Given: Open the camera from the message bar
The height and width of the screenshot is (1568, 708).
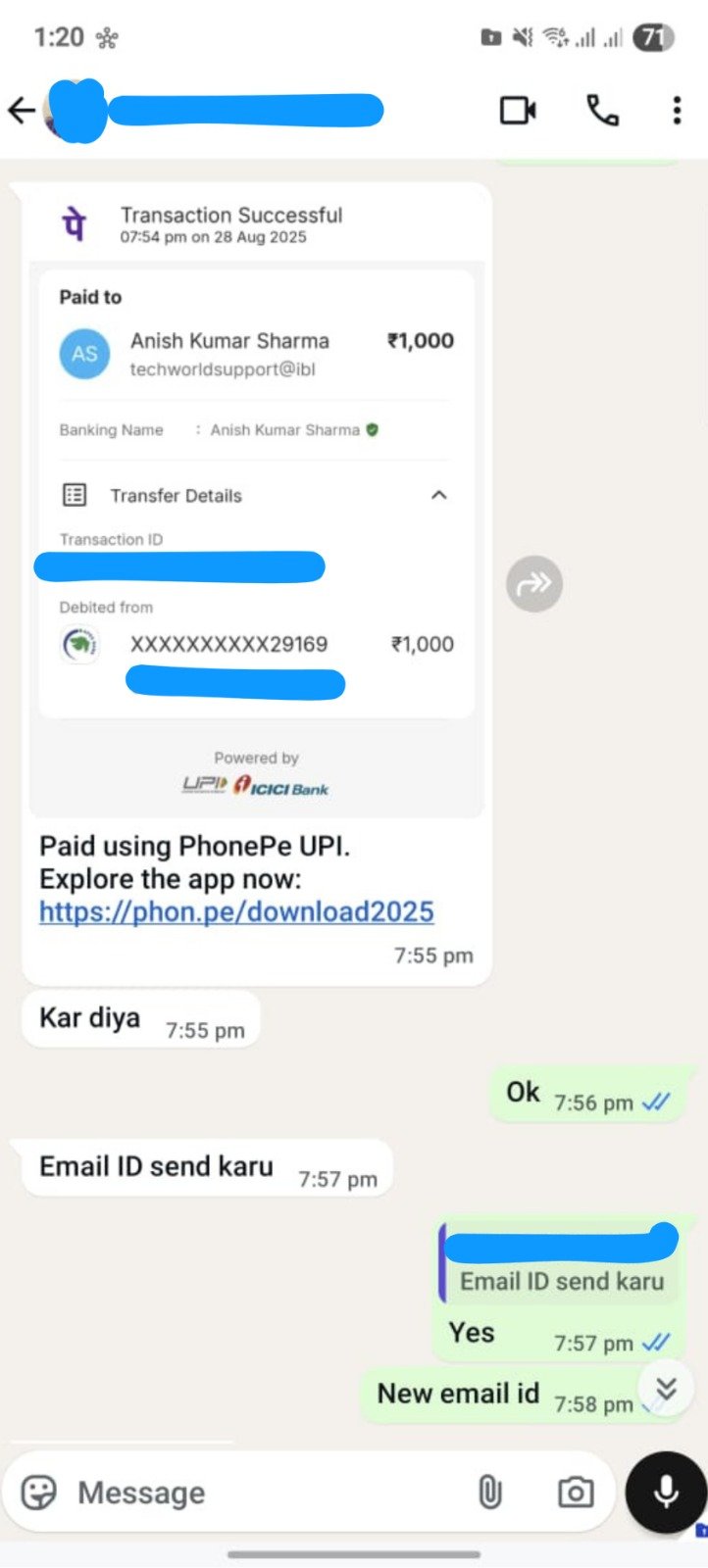Looking at the screenshot, I should pyautogui.click(x=575, y=1493).
